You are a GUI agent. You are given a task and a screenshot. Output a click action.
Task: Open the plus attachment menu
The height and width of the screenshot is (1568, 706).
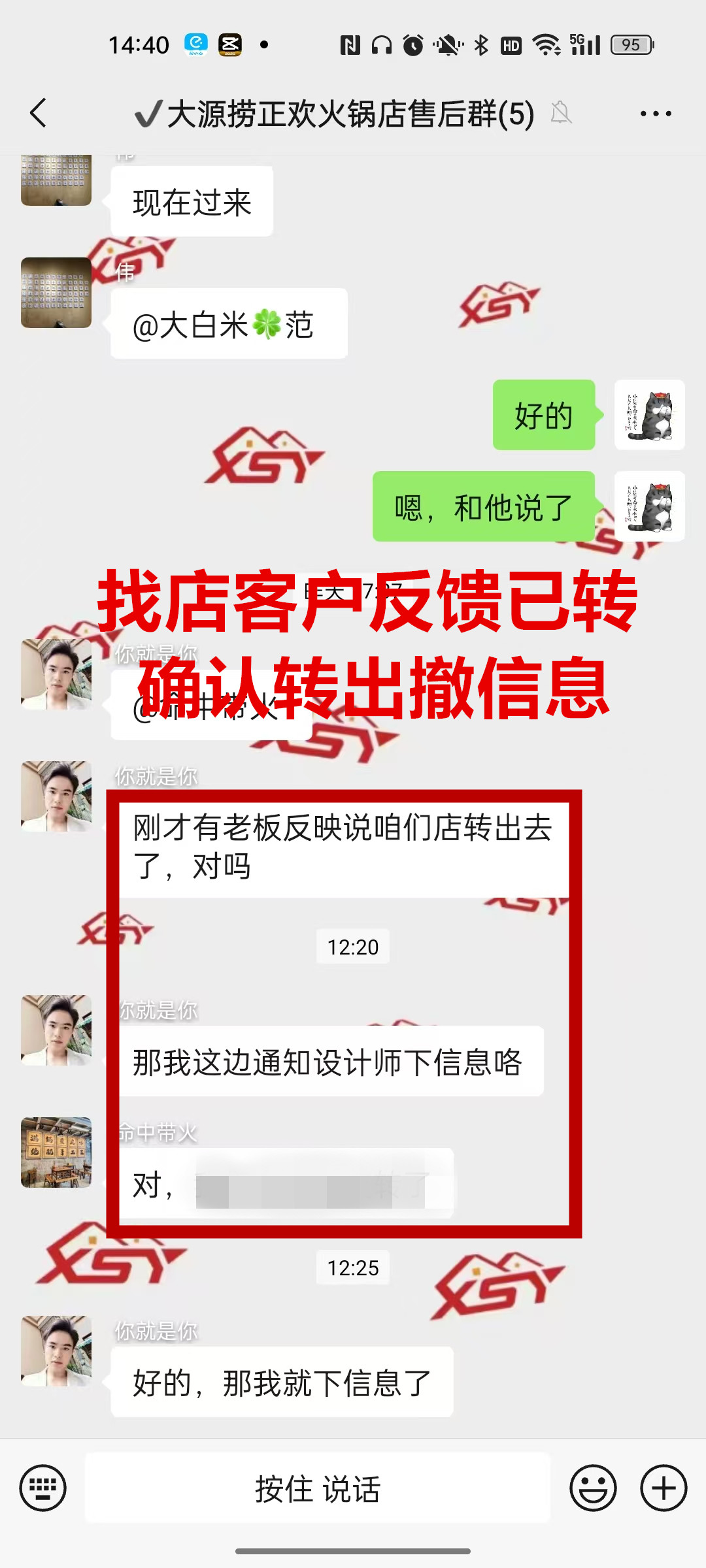(x=663, y=1488)
